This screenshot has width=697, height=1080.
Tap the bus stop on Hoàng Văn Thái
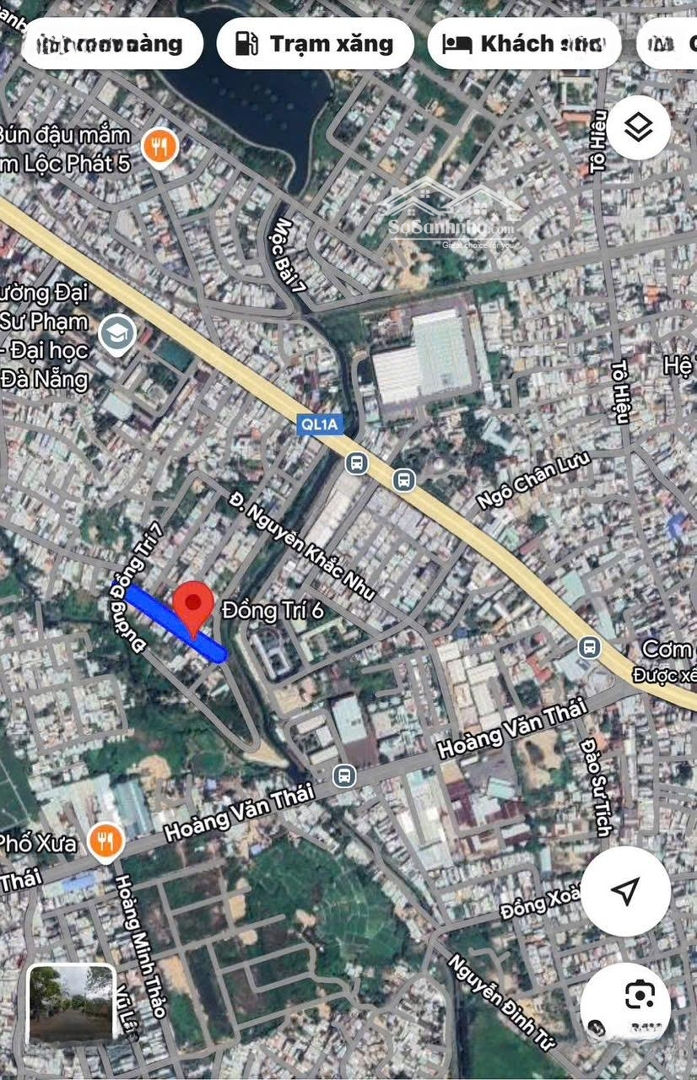click(344, 775)
